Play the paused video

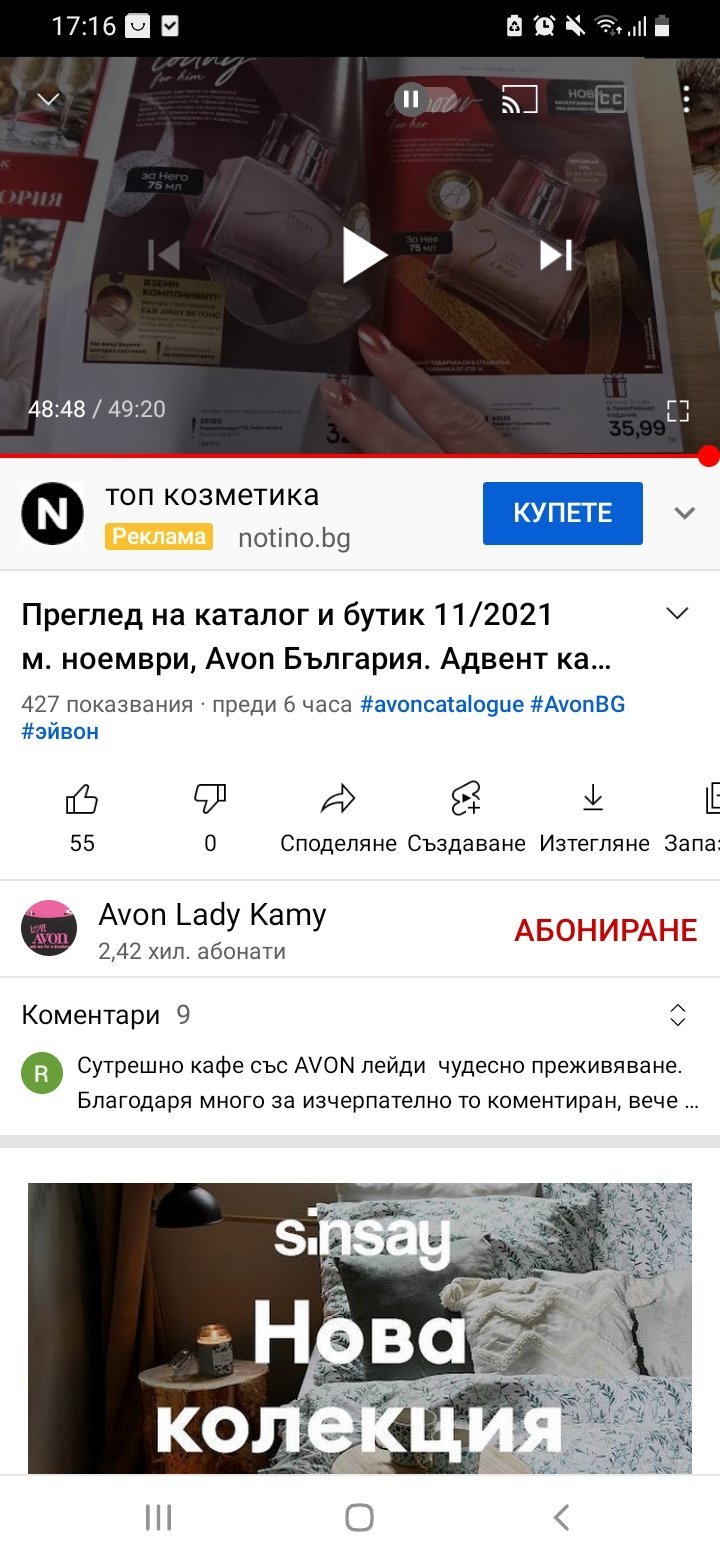click(363, 255)
